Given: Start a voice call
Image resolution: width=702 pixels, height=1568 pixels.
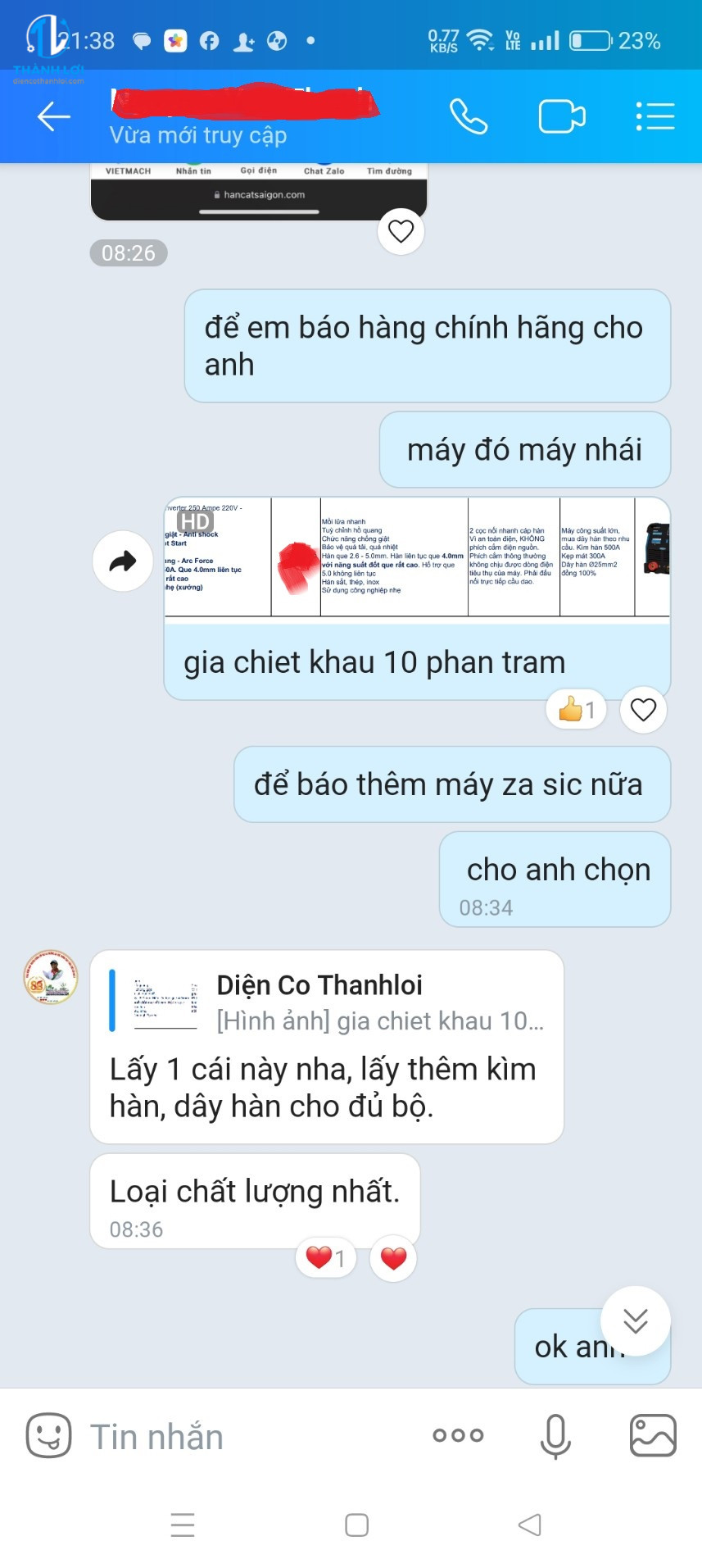Looking at the screenshot, I should click(469, 116).
